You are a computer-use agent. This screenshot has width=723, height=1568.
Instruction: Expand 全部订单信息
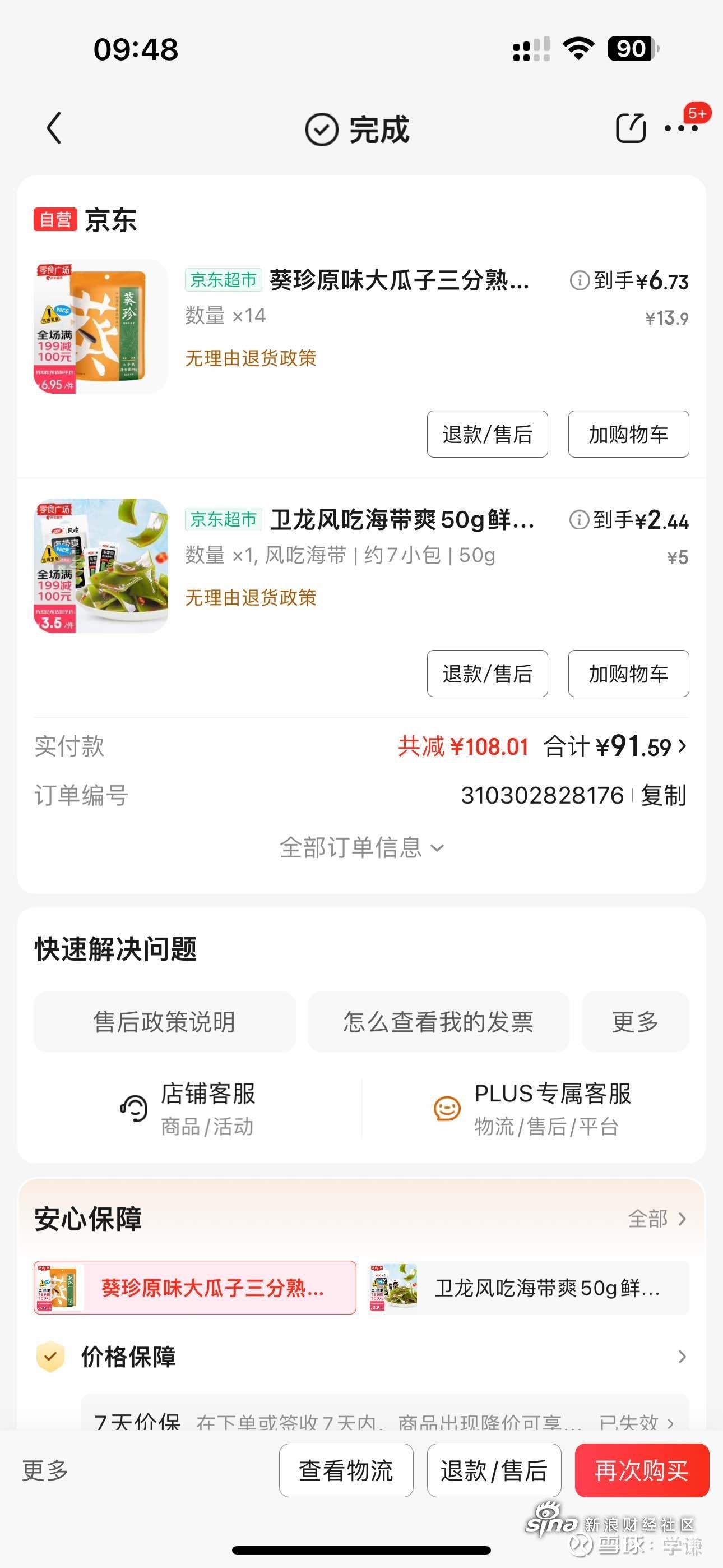point(361,847)
